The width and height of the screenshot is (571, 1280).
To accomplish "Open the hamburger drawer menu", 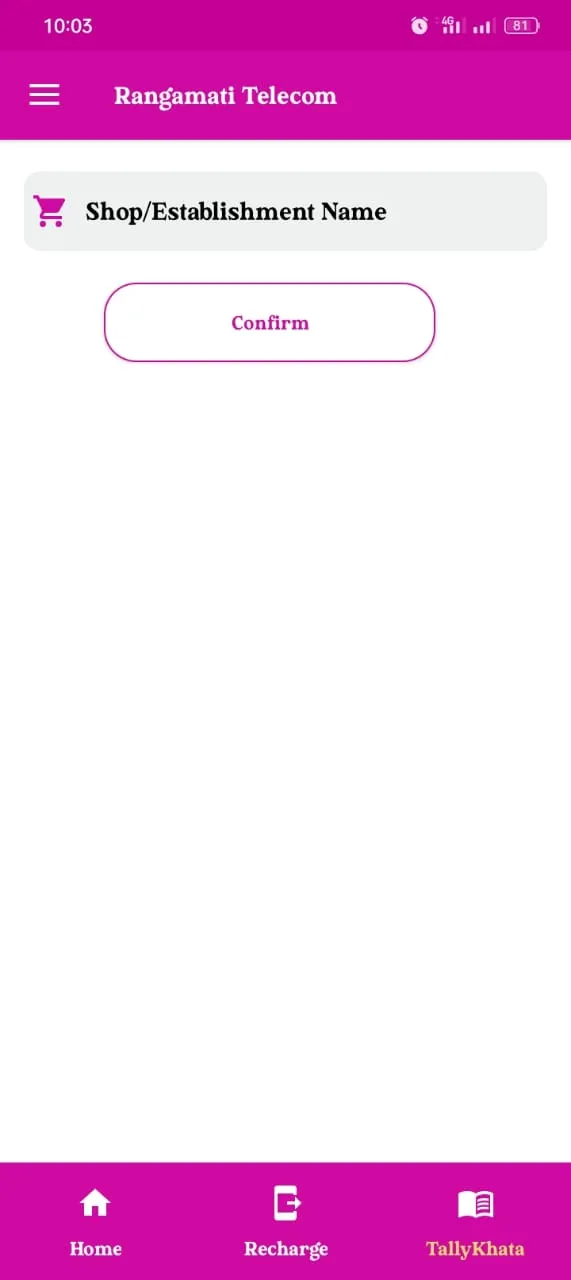I will (44, 95).
